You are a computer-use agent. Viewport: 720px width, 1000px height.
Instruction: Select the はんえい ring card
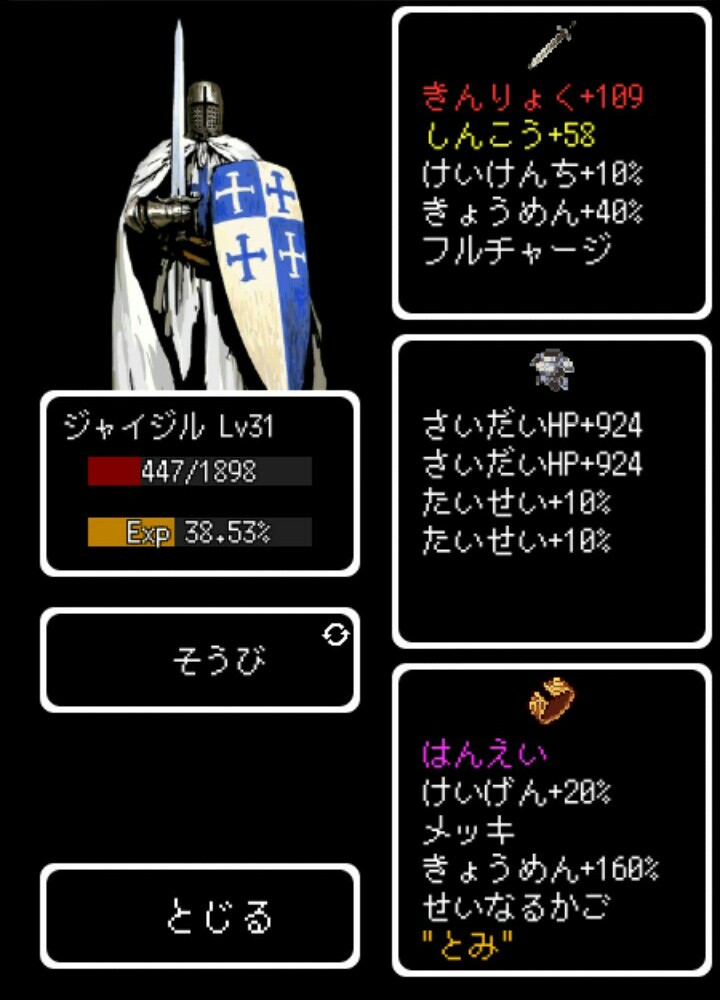[551, 819]
